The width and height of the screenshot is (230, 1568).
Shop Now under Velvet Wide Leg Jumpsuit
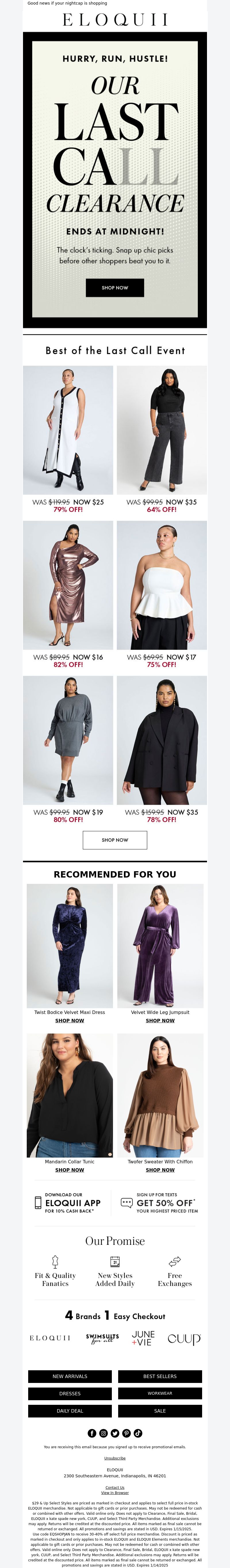point(160,1021)
